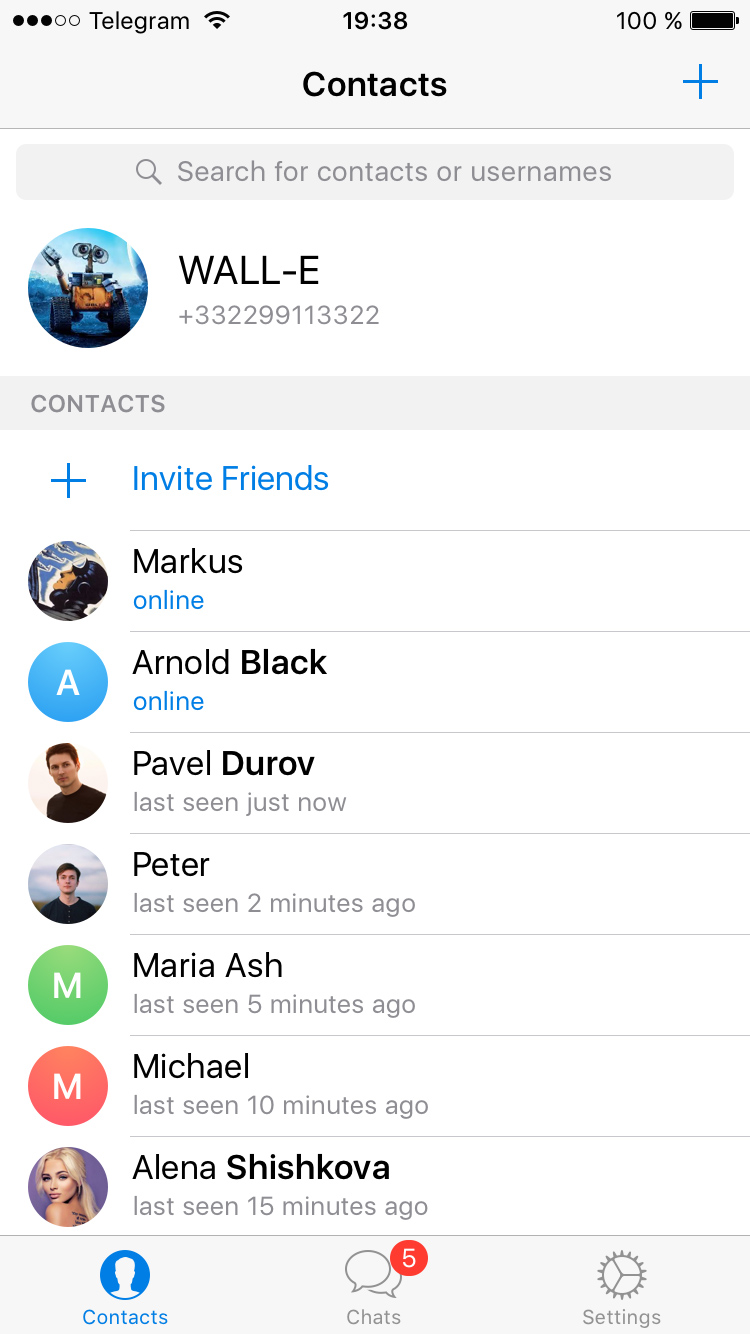Screen dimensions: 750x1334
Task: Focus the search for contacts field
Action: coord(375,172)
